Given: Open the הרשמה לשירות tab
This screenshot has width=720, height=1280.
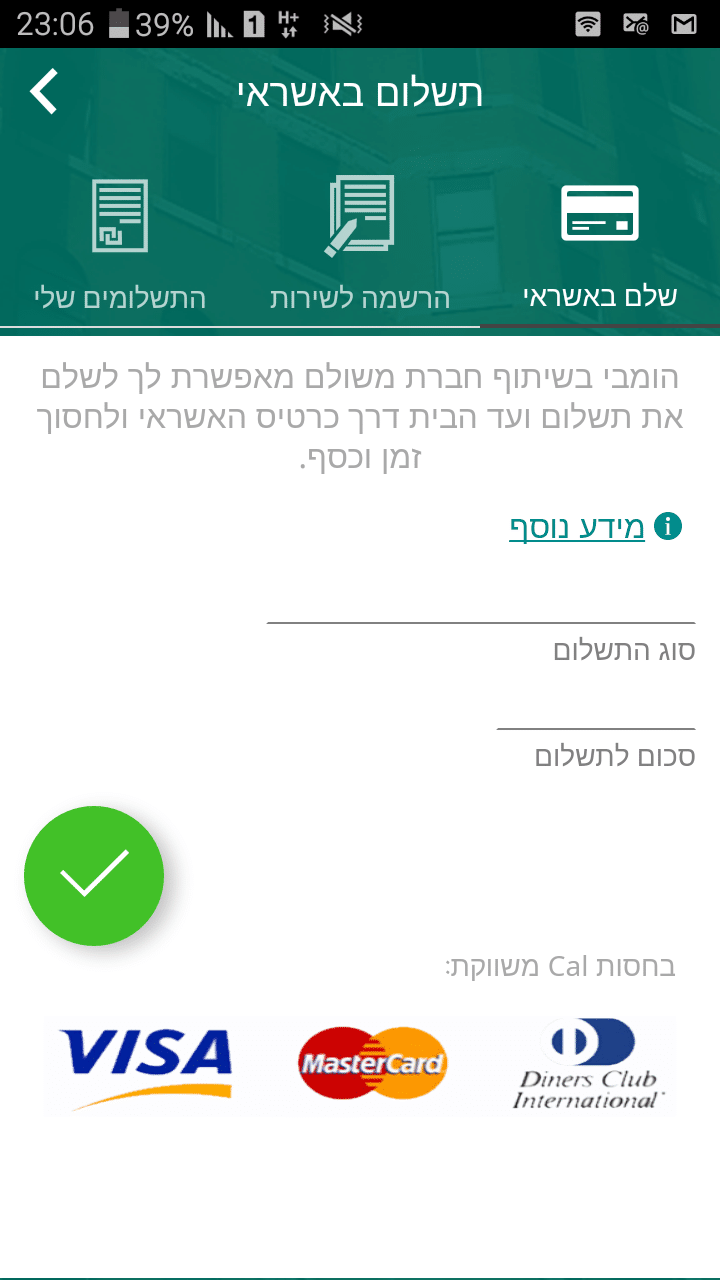Looking at the screenshot, I should pos(360,245).
